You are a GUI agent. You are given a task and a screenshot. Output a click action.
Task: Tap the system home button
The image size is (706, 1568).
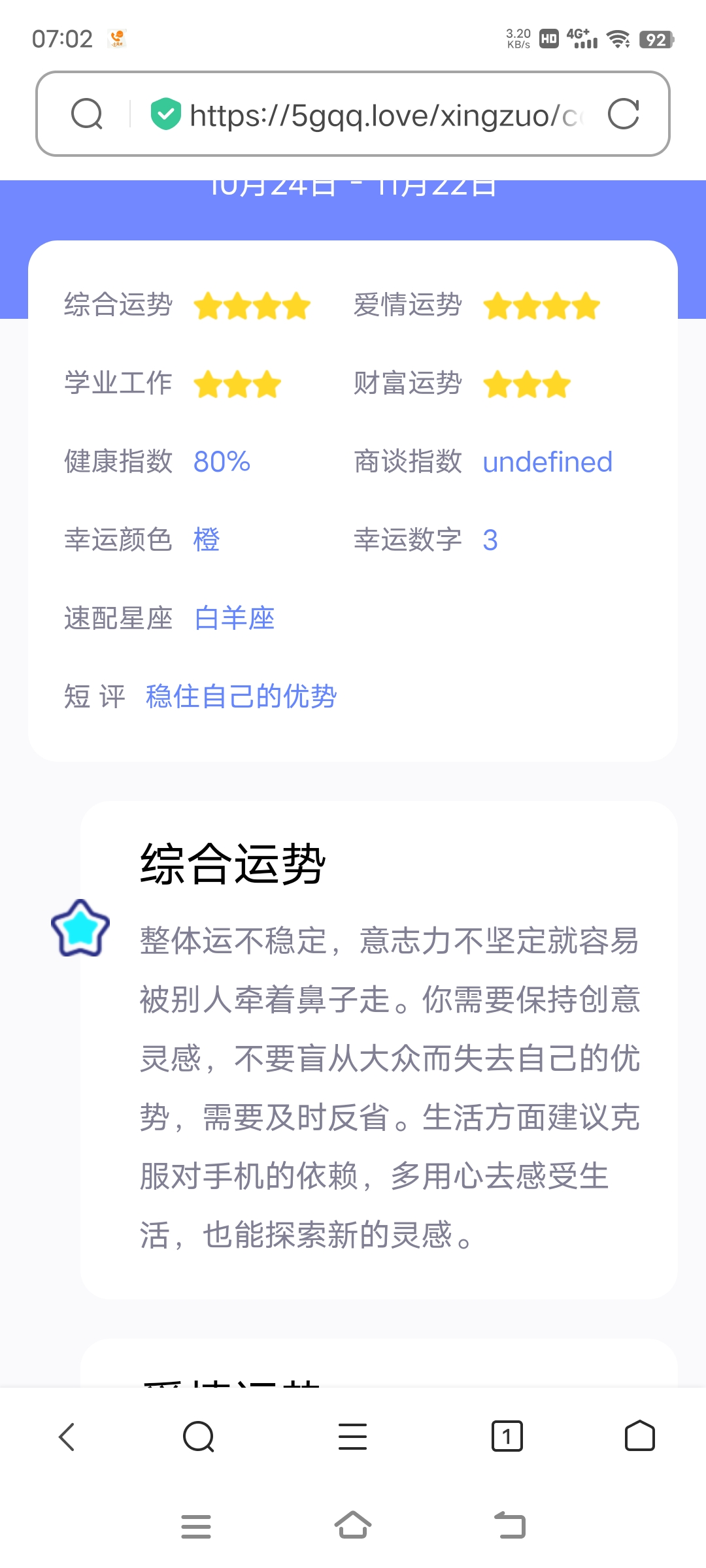(x=352, y=1524)
